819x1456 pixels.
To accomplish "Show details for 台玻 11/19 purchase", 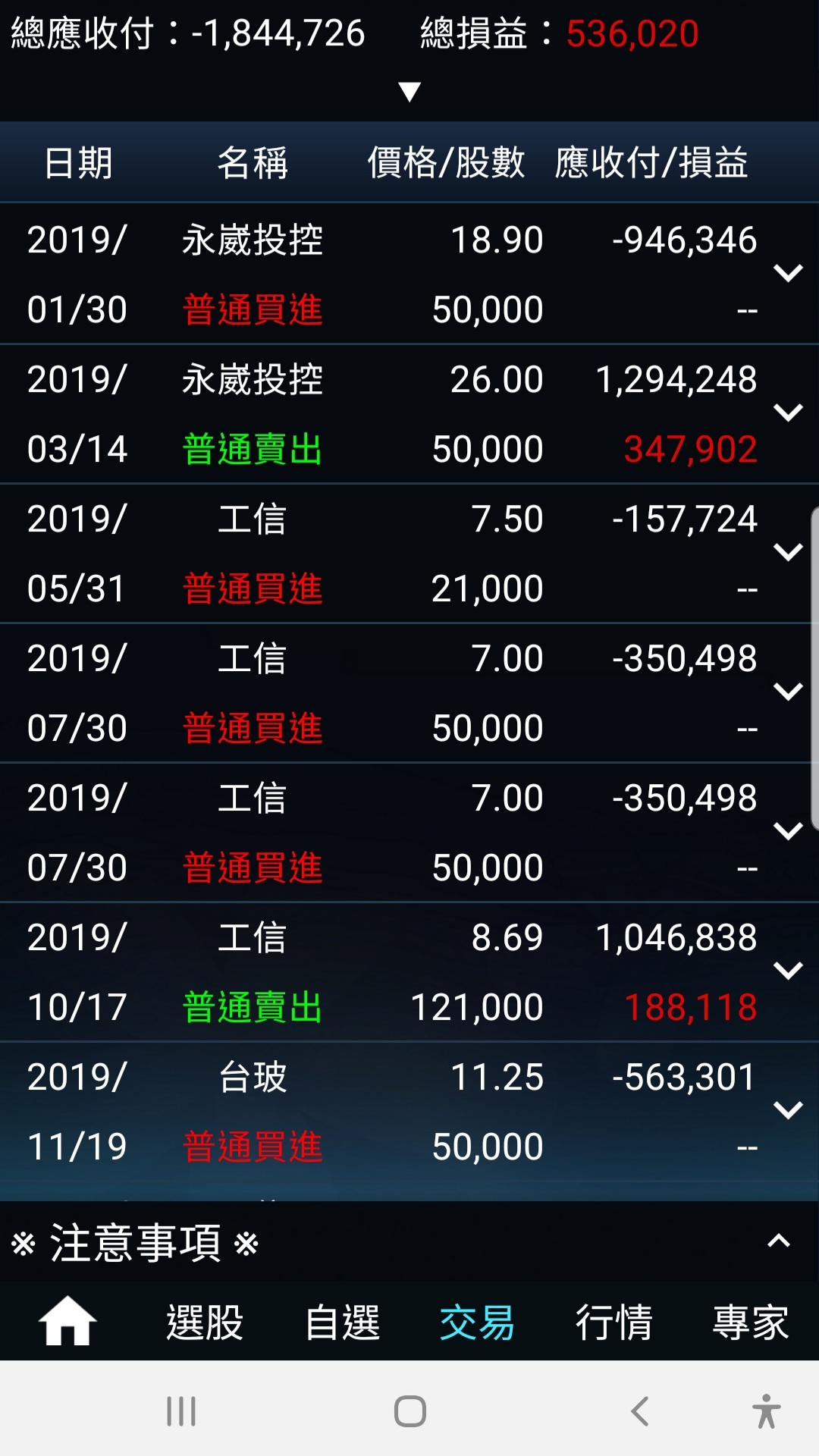I will pos(788,1110).
